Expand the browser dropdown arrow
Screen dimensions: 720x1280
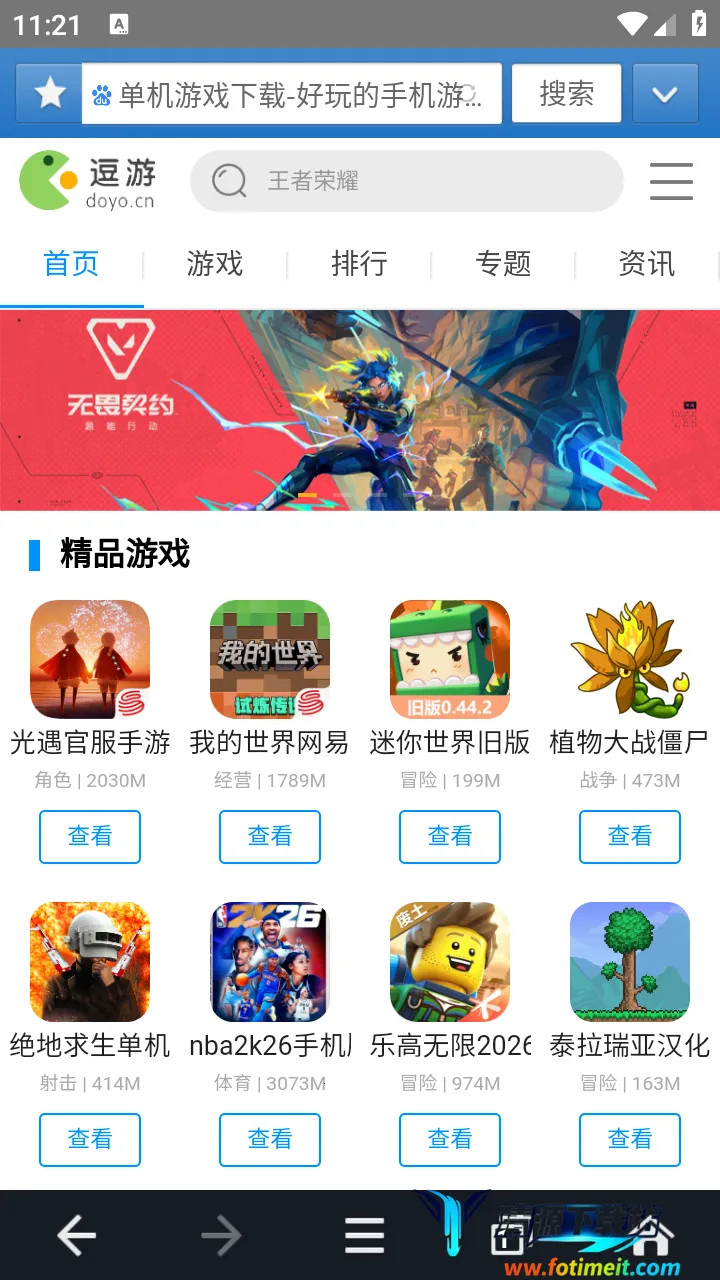[x=665, y=94]
